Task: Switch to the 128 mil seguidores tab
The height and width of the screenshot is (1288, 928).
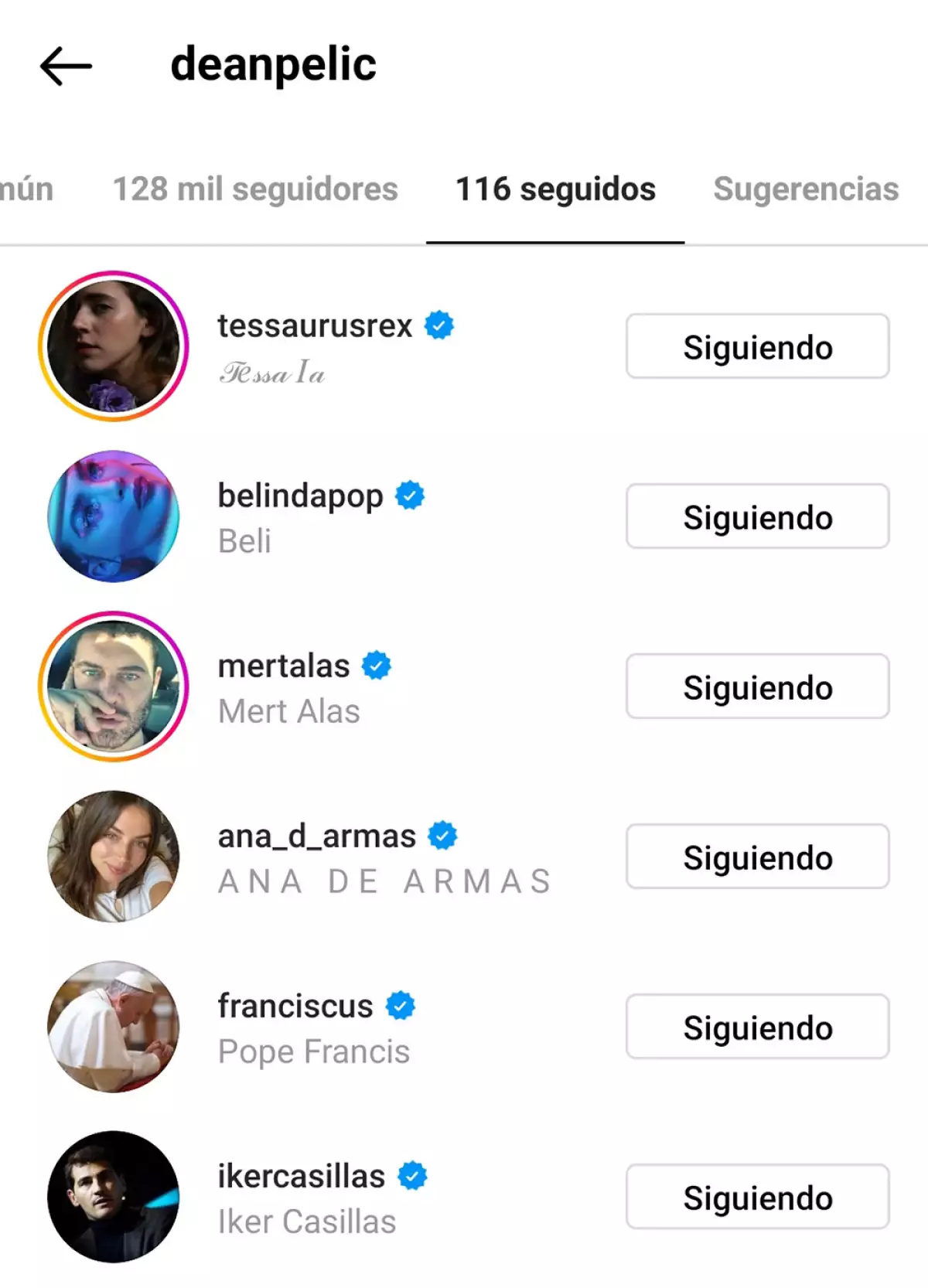Action: tap(255, 189)
